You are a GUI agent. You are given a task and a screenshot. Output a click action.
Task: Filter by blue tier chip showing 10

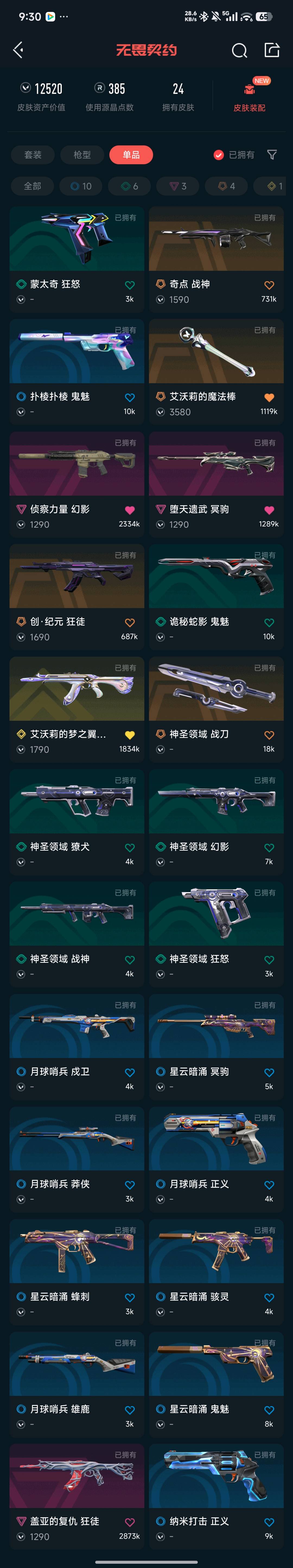coord(81,186)
